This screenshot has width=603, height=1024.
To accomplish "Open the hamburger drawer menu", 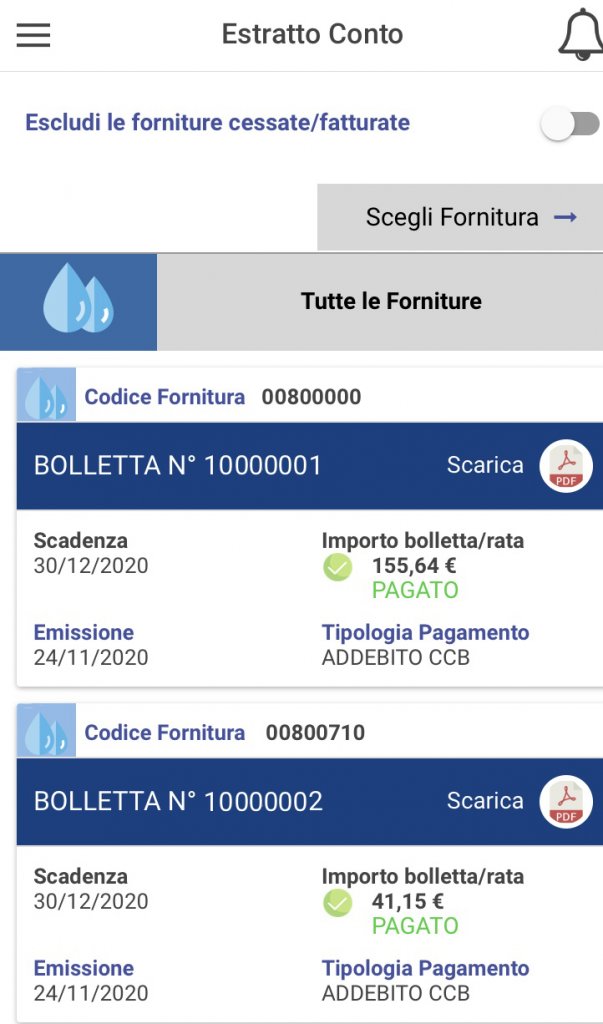I will click(33, 35).
